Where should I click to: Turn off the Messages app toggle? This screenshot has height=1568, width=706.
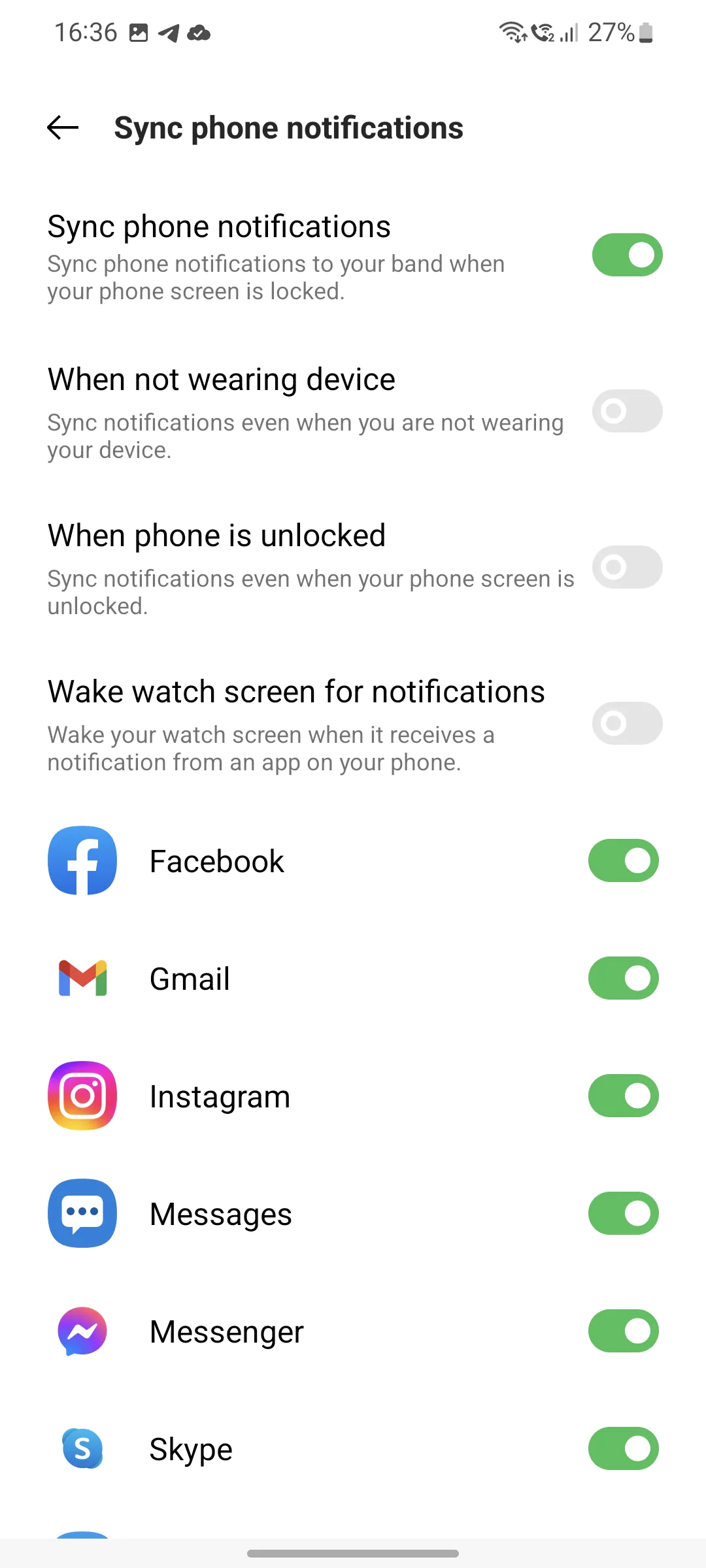pos(623,1213)
